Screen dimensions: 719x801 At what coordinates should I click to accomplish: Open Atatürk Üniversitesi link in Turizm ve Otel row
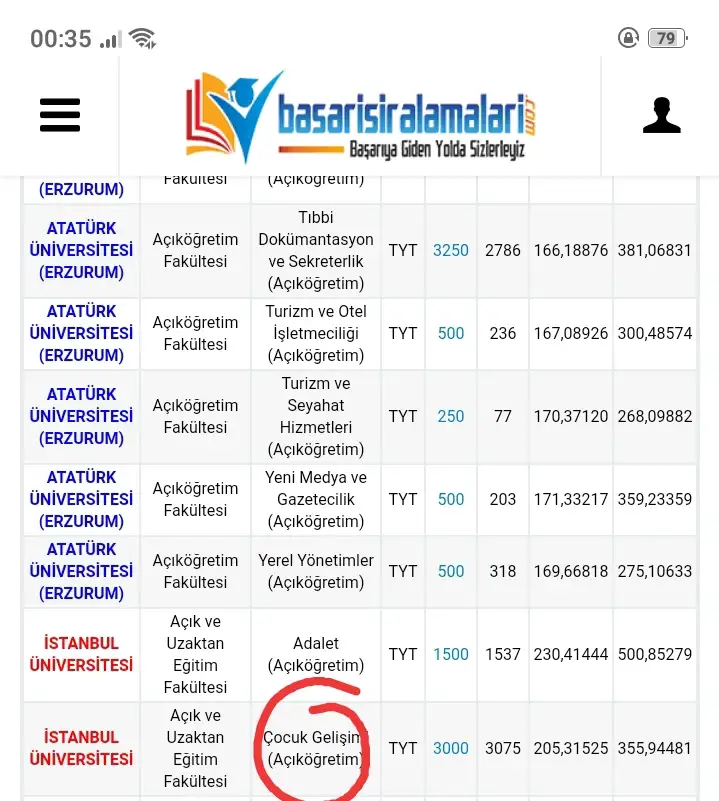tap(81, 333)
